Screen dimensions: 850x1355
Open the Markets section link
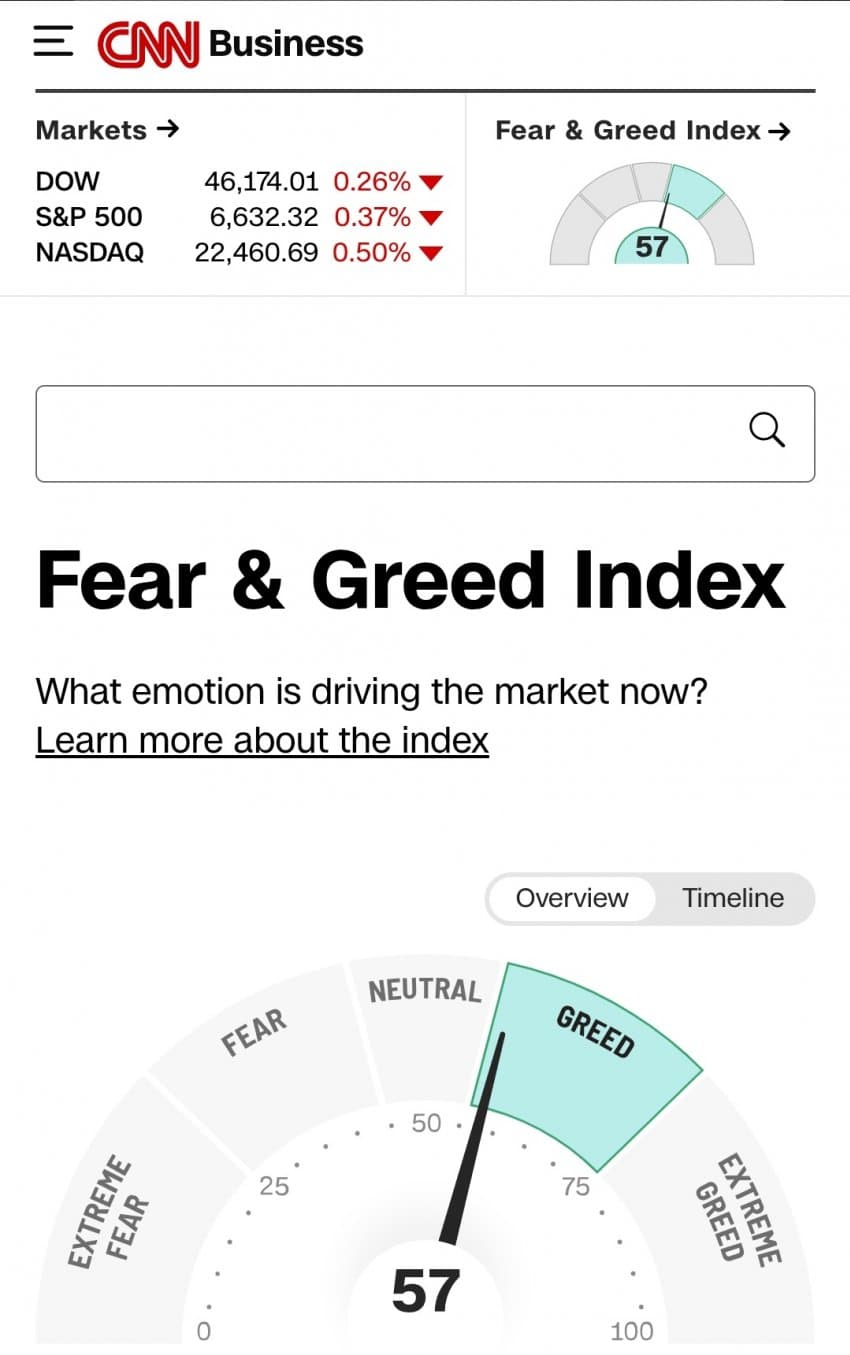[107, 130]
